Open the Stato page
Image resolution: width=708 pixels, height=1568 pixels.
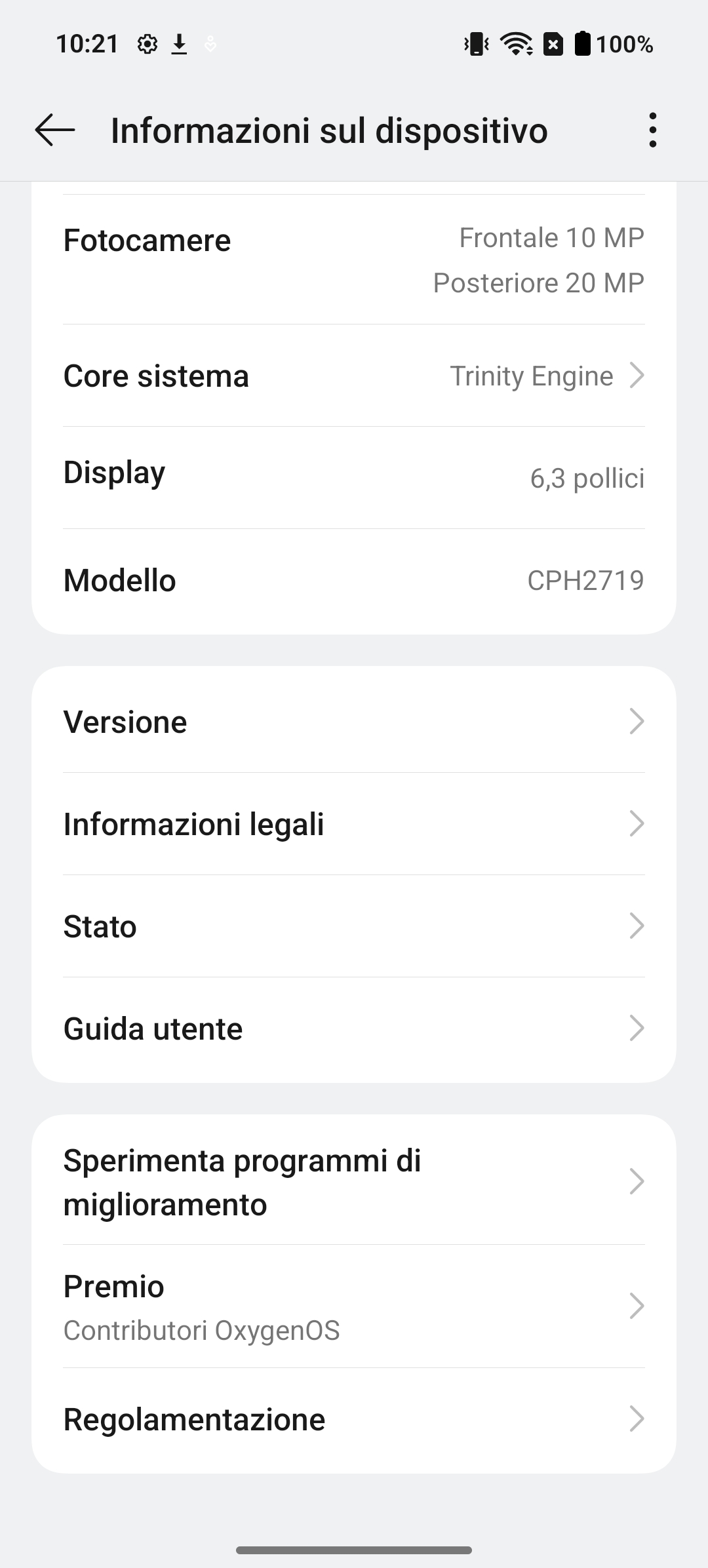354,926
